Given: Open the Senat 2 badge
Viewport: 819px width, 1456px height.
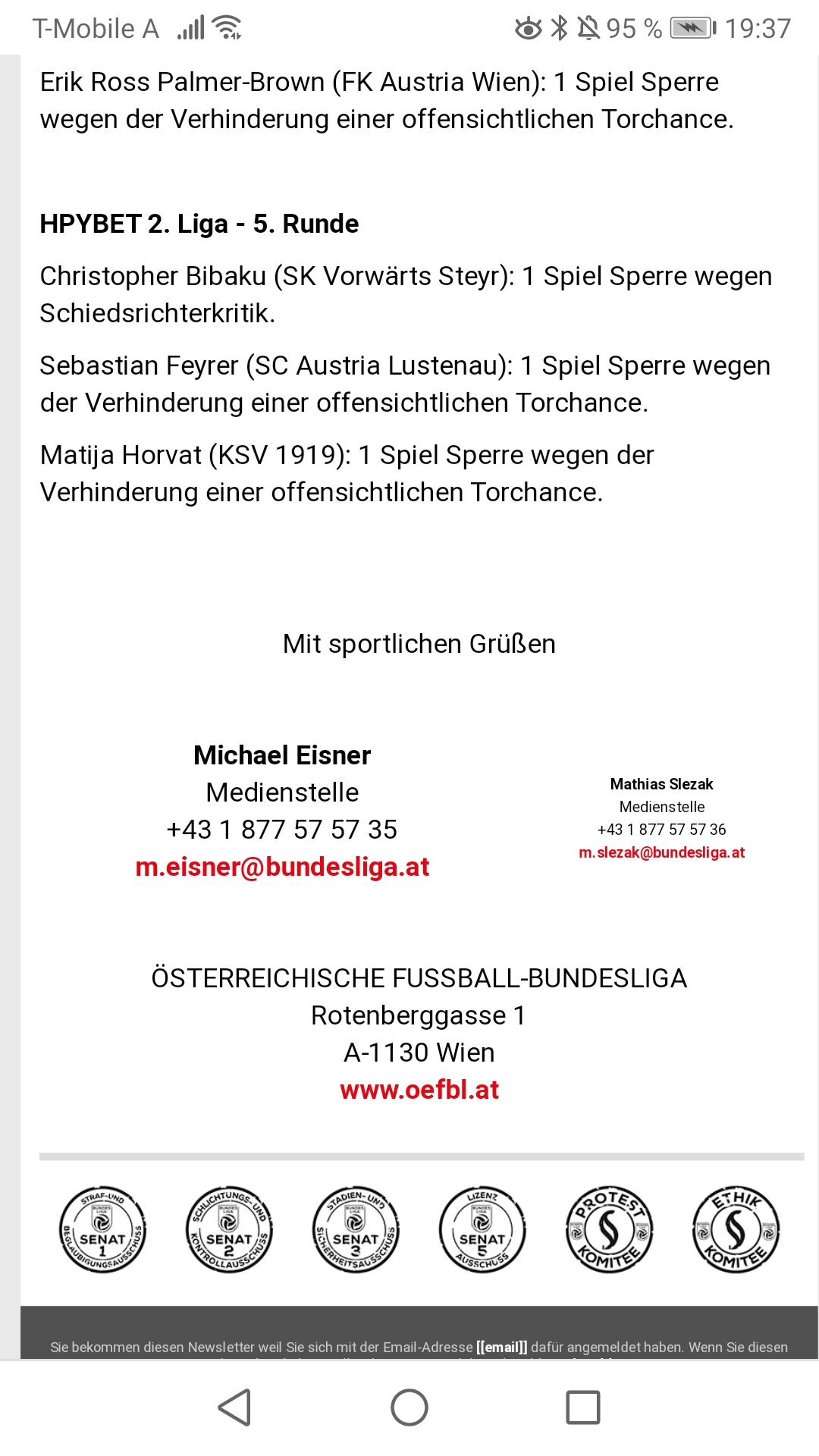Looking at the screenshot, I should [x=229, y=1229].
